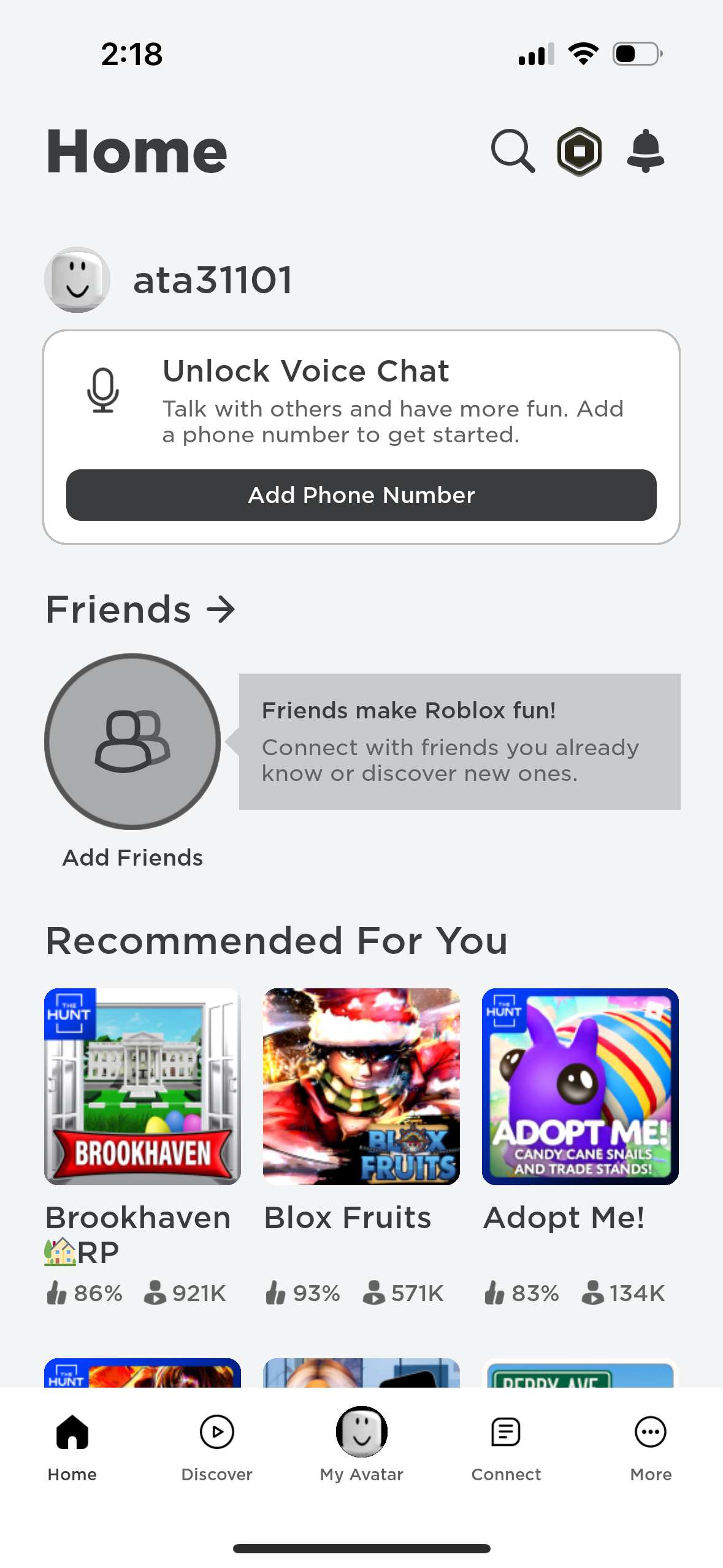Open the search icon

click(x=513, y=151)
